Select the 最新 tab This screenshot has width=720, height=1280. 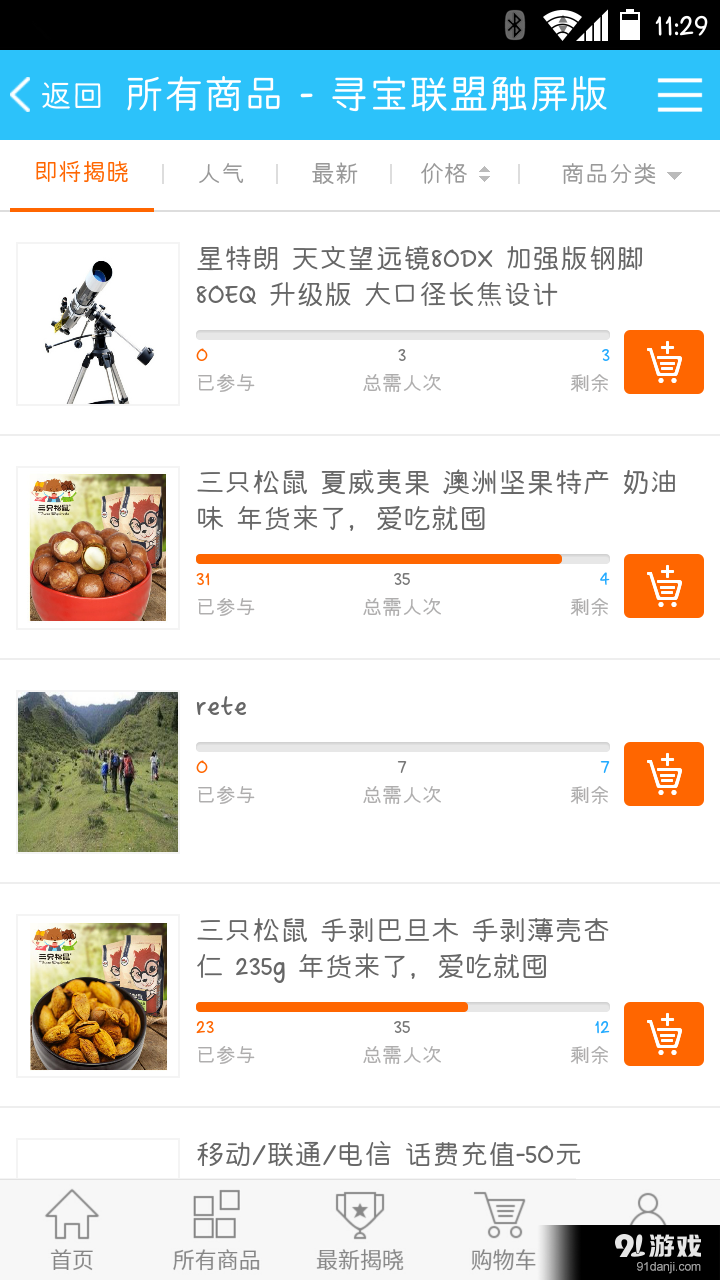[x=332, y=173]
